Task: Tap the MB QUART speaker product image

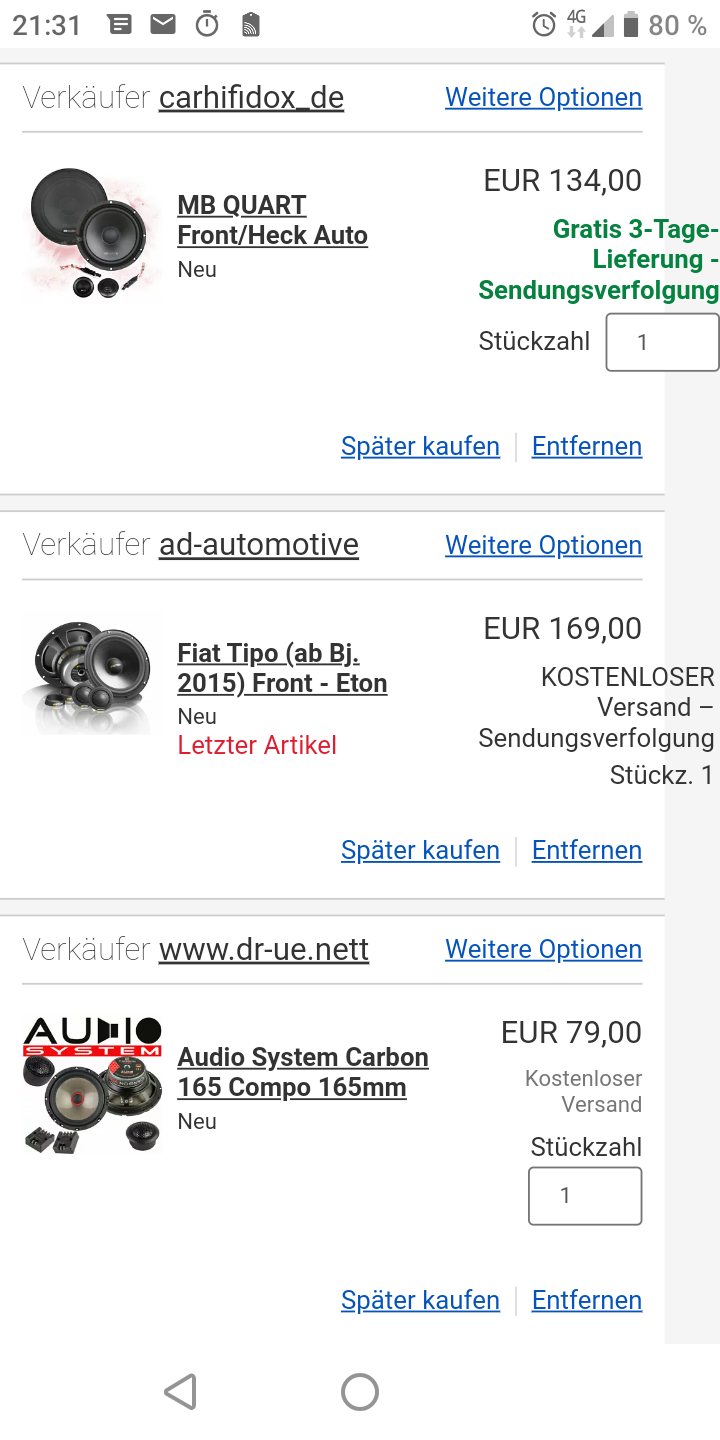Action: coord(92,235)
